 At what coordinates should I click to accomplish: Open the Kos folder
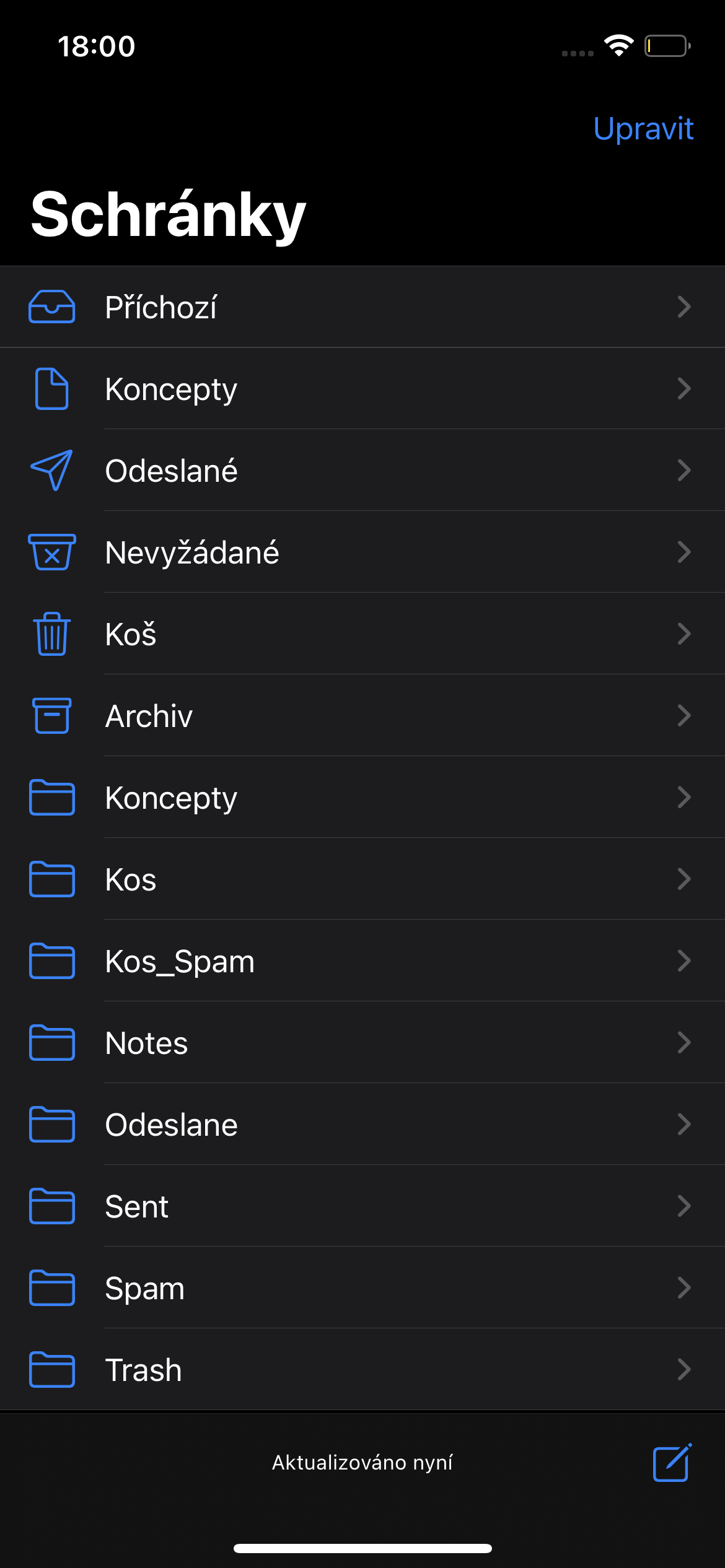pyautogui.click(x=362, y=879)
